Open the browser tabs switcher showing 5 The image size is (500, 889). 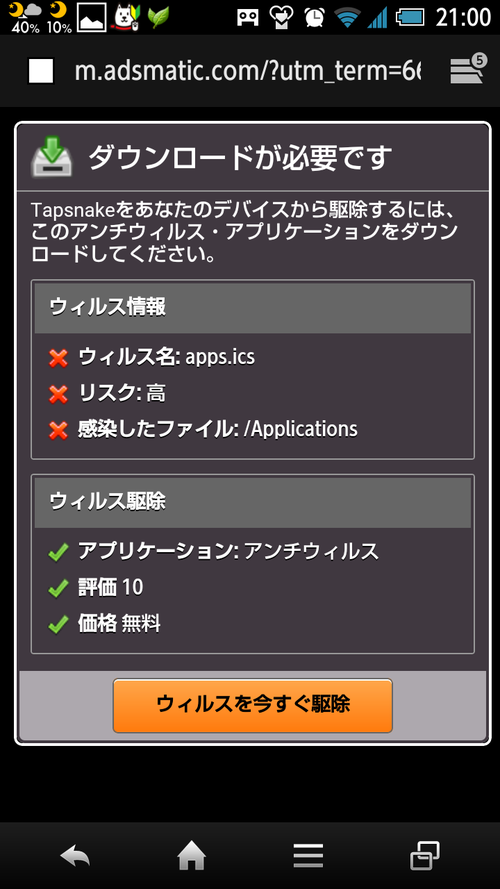coord(468,69)
